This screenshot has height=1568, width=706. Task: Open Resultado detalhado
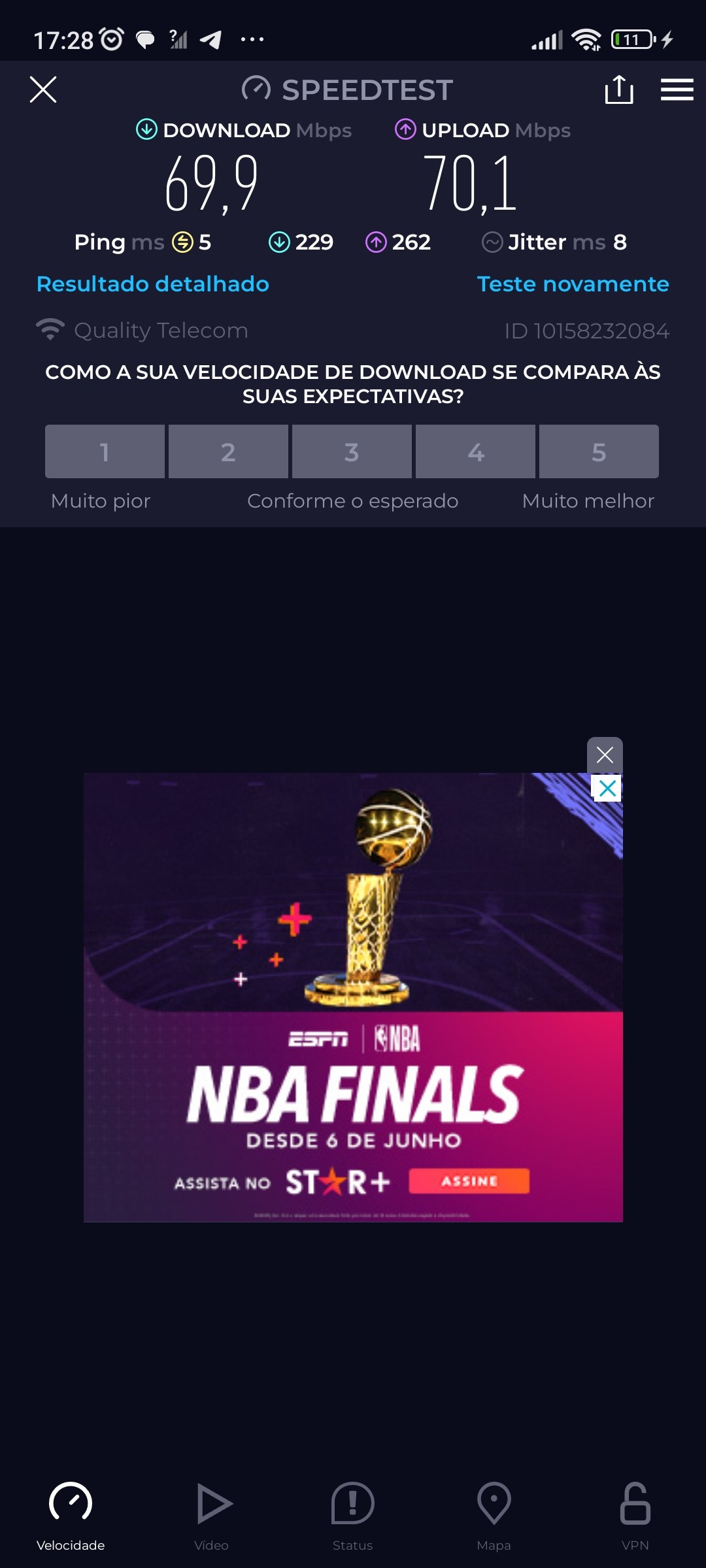tap(153, 284)
